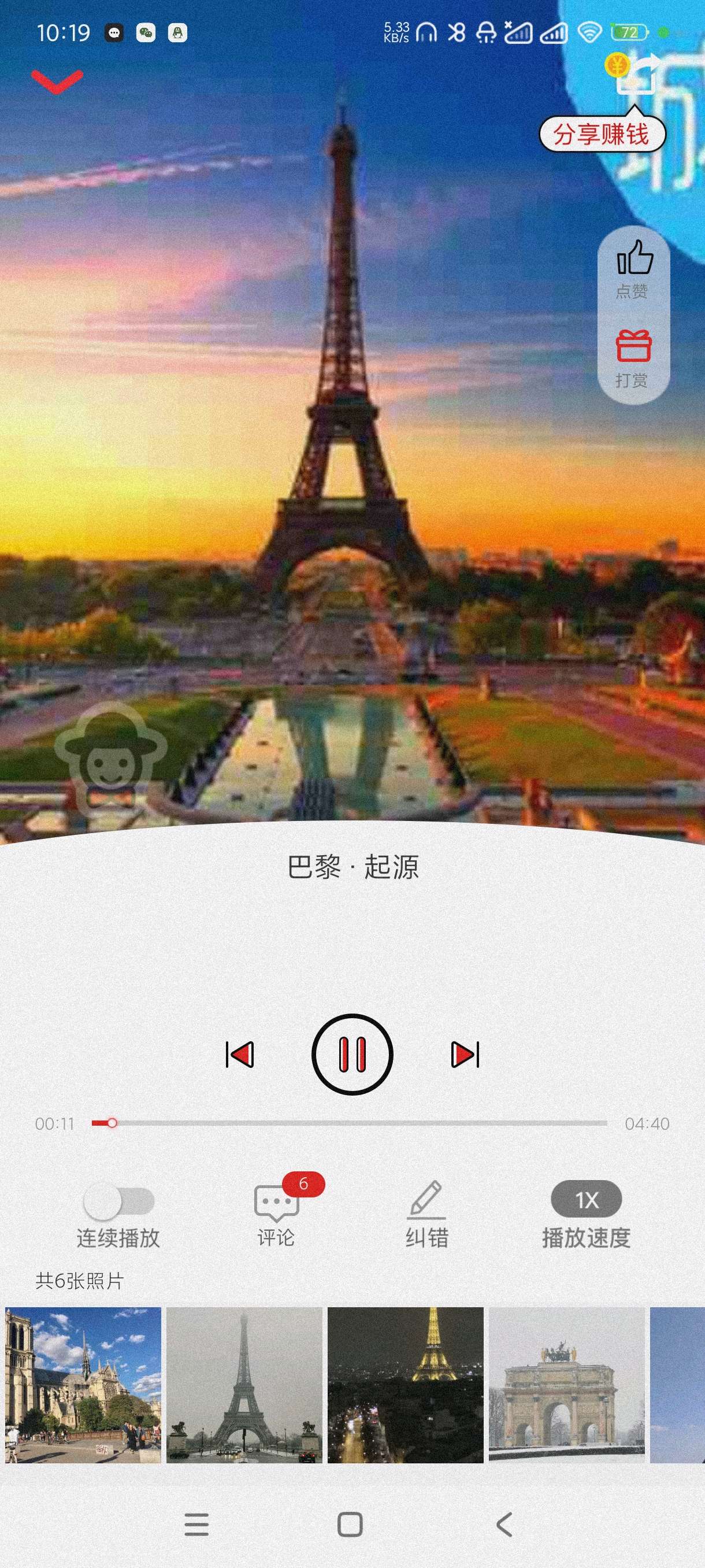Screen dimensions: 705x1568
Task: Report an error via 纠错
Action: (426, 1211)
